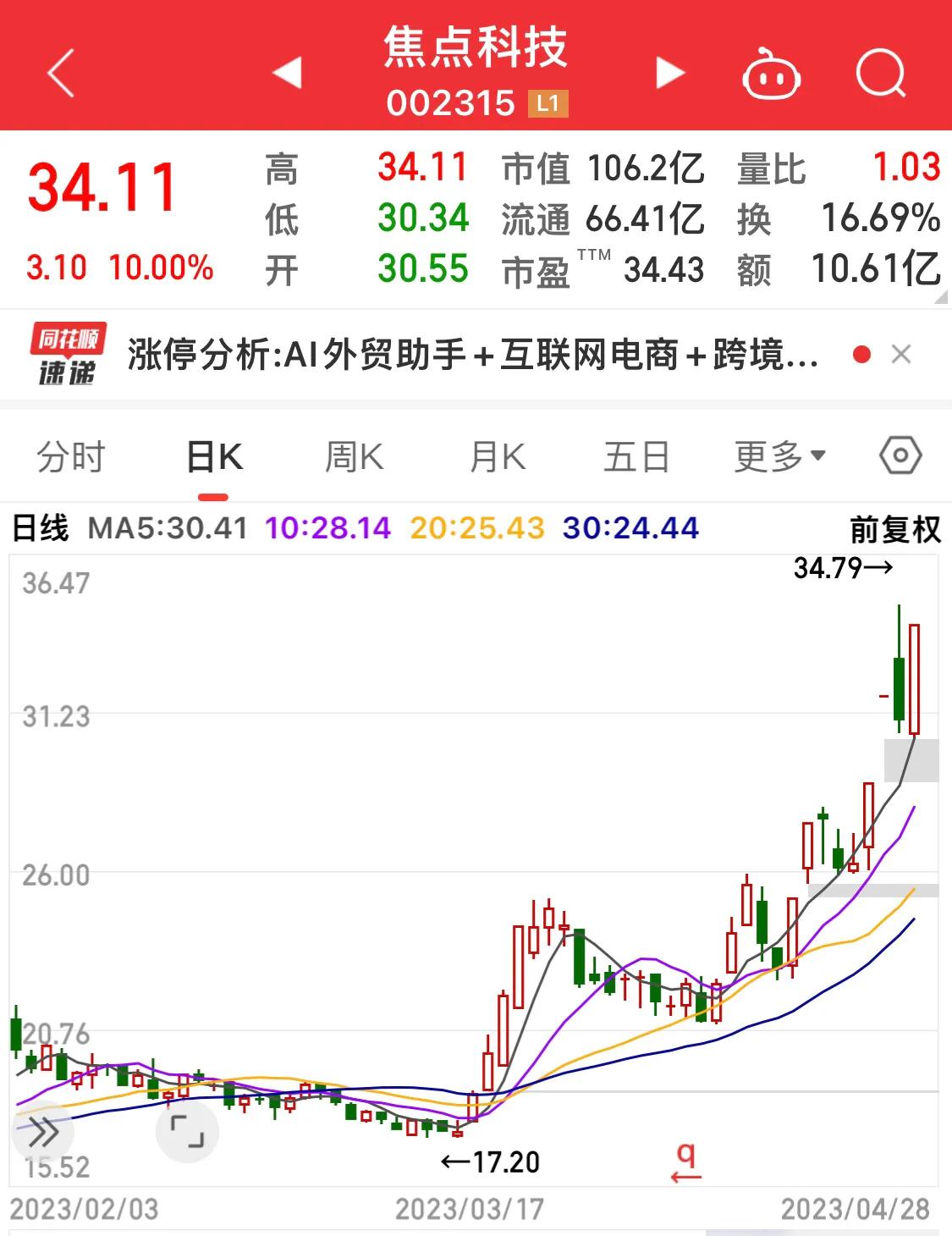Tap the 同花顺速递 news logo
952x1236 pixels.
pyautogui.click(x=66, y=356)
